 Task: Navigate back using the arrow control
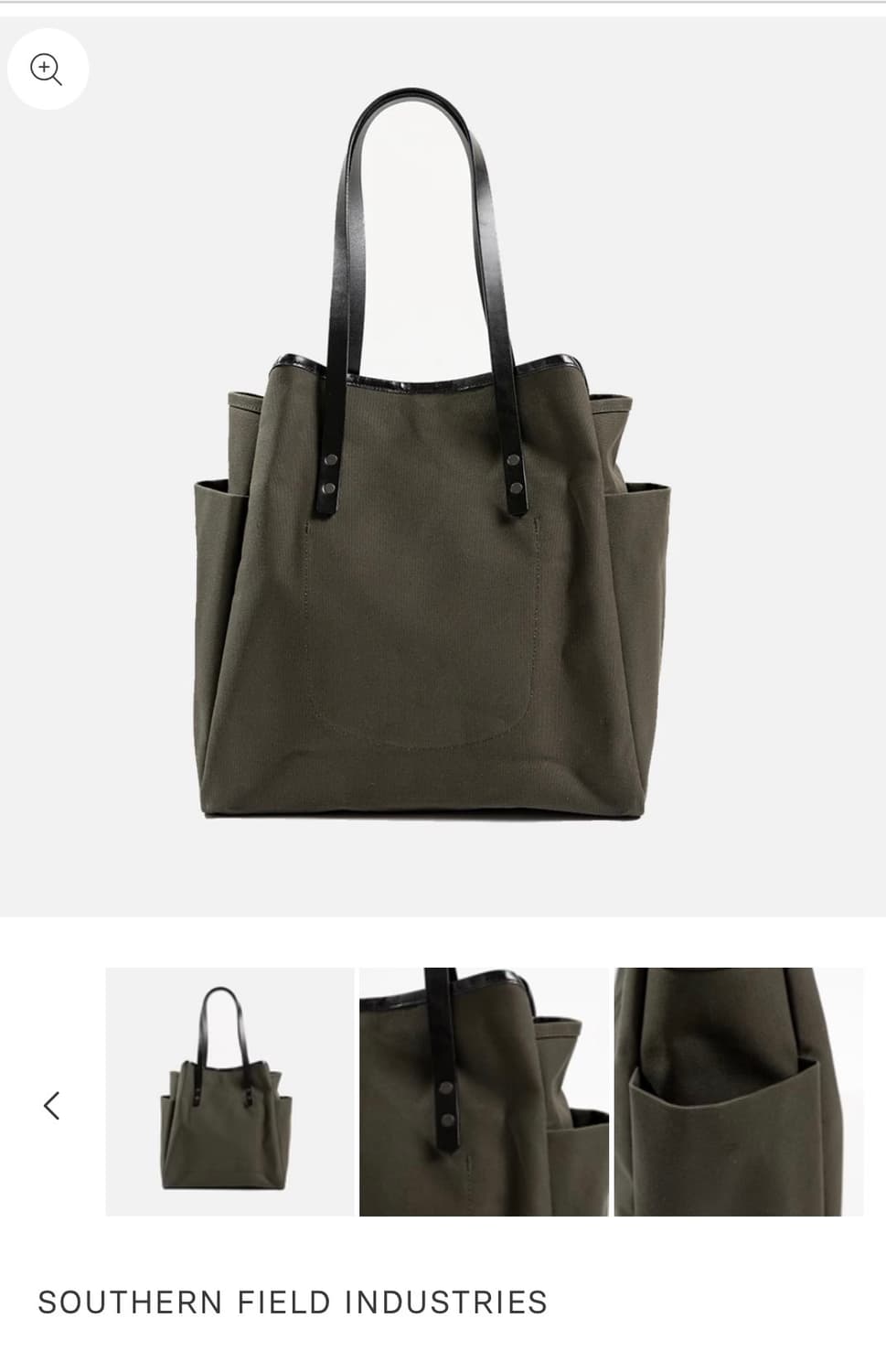[x=50, y=1104]
